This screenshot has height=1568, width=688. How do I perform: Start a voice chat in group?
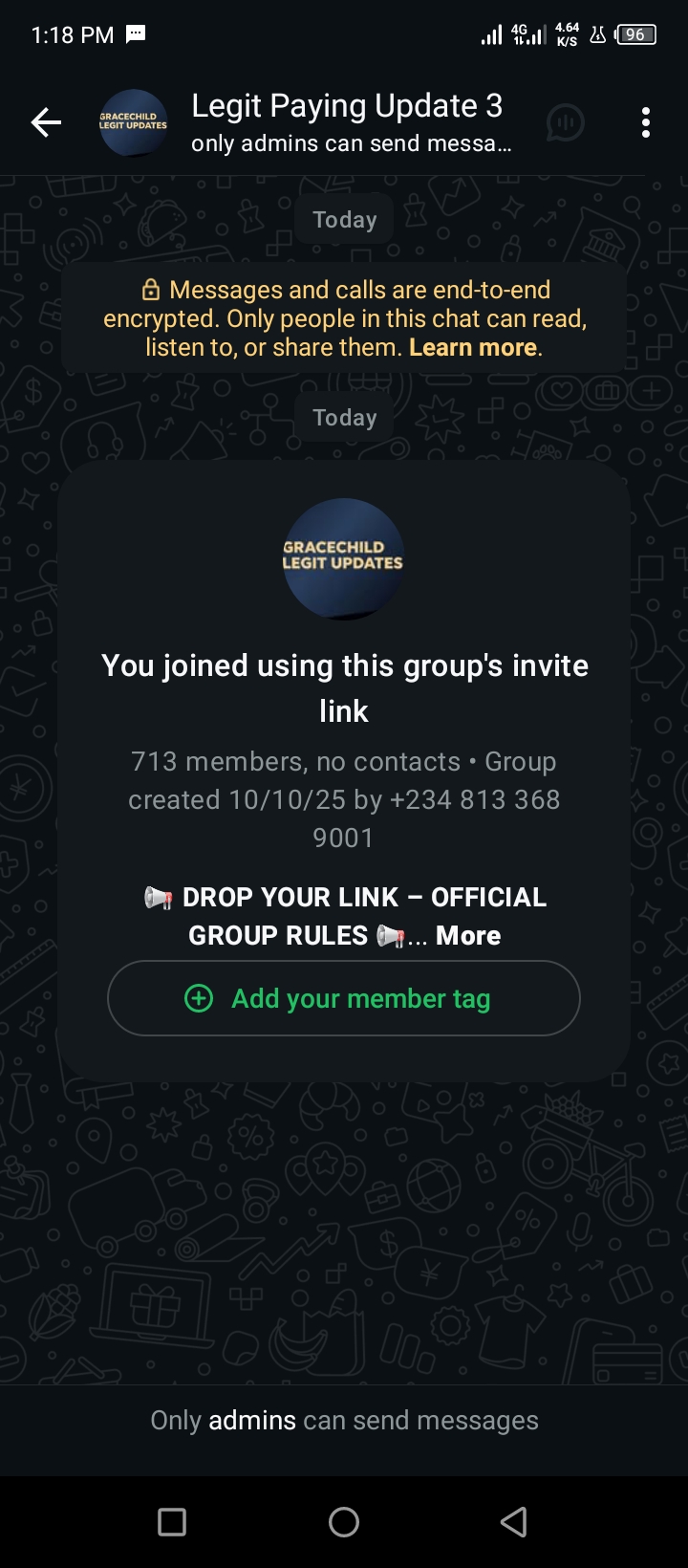(x=565, y=122)
